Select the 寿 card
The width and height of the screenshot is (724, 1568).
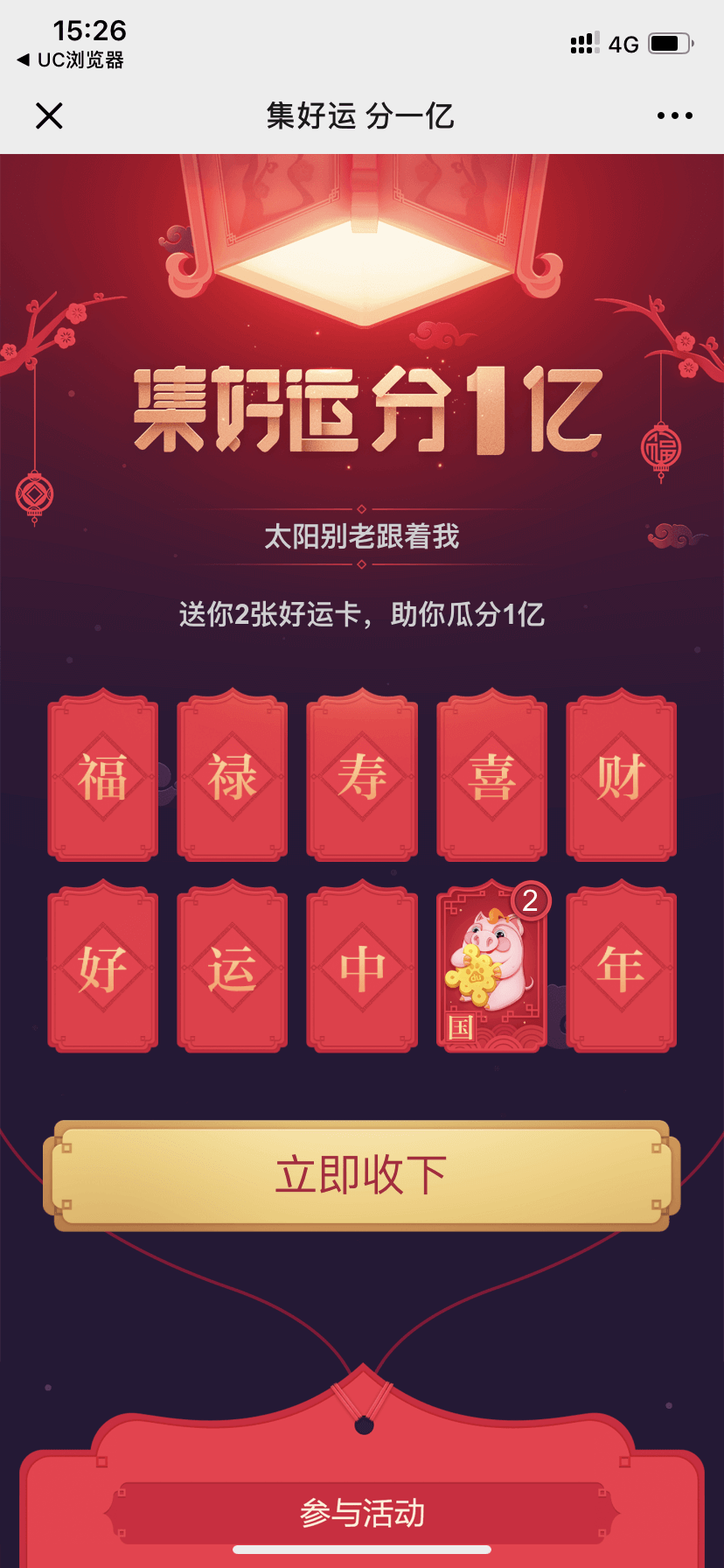[x=362, y=775]
